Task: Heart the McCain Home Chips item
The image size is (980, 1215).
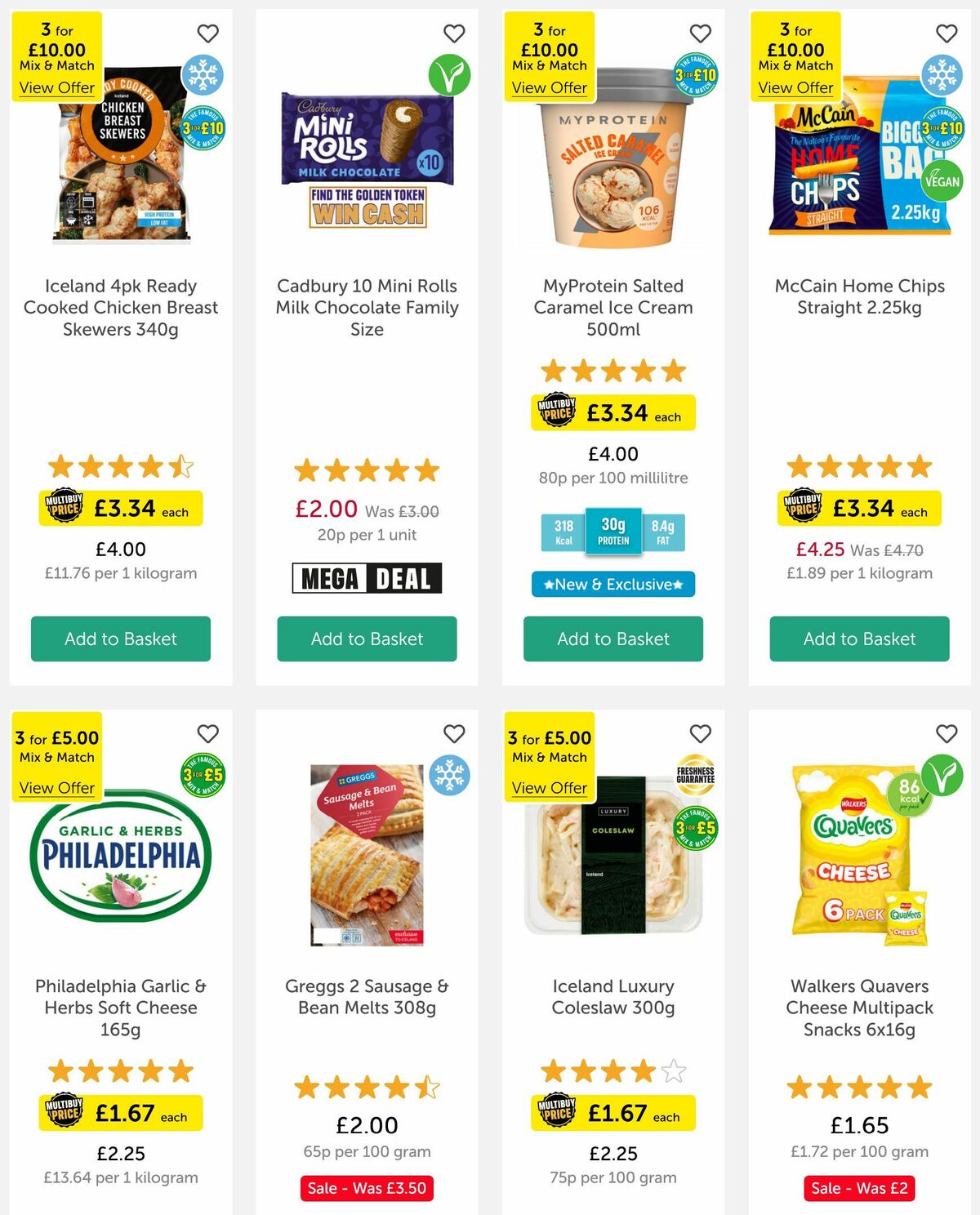Action: [947, 33]
